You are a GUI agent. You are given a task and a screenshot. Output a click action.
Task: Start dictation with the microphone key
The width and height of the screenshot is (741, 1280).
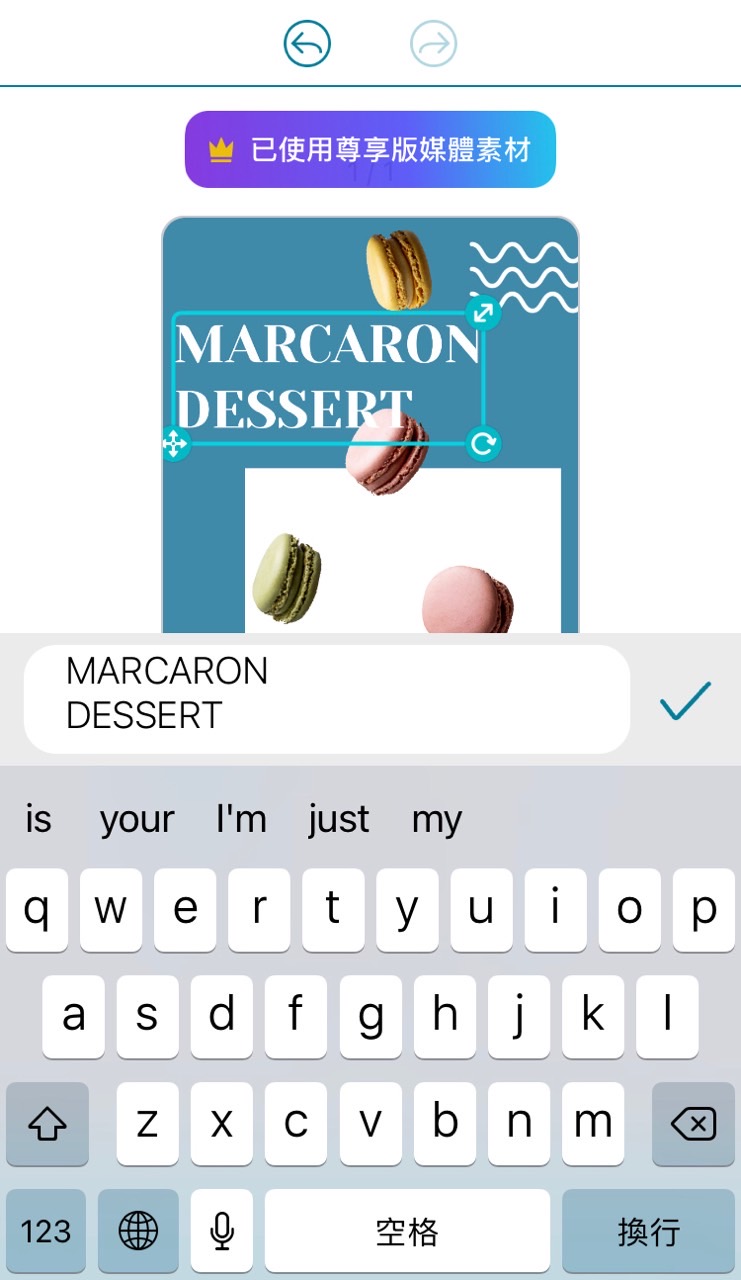[x=222, y=1230]
